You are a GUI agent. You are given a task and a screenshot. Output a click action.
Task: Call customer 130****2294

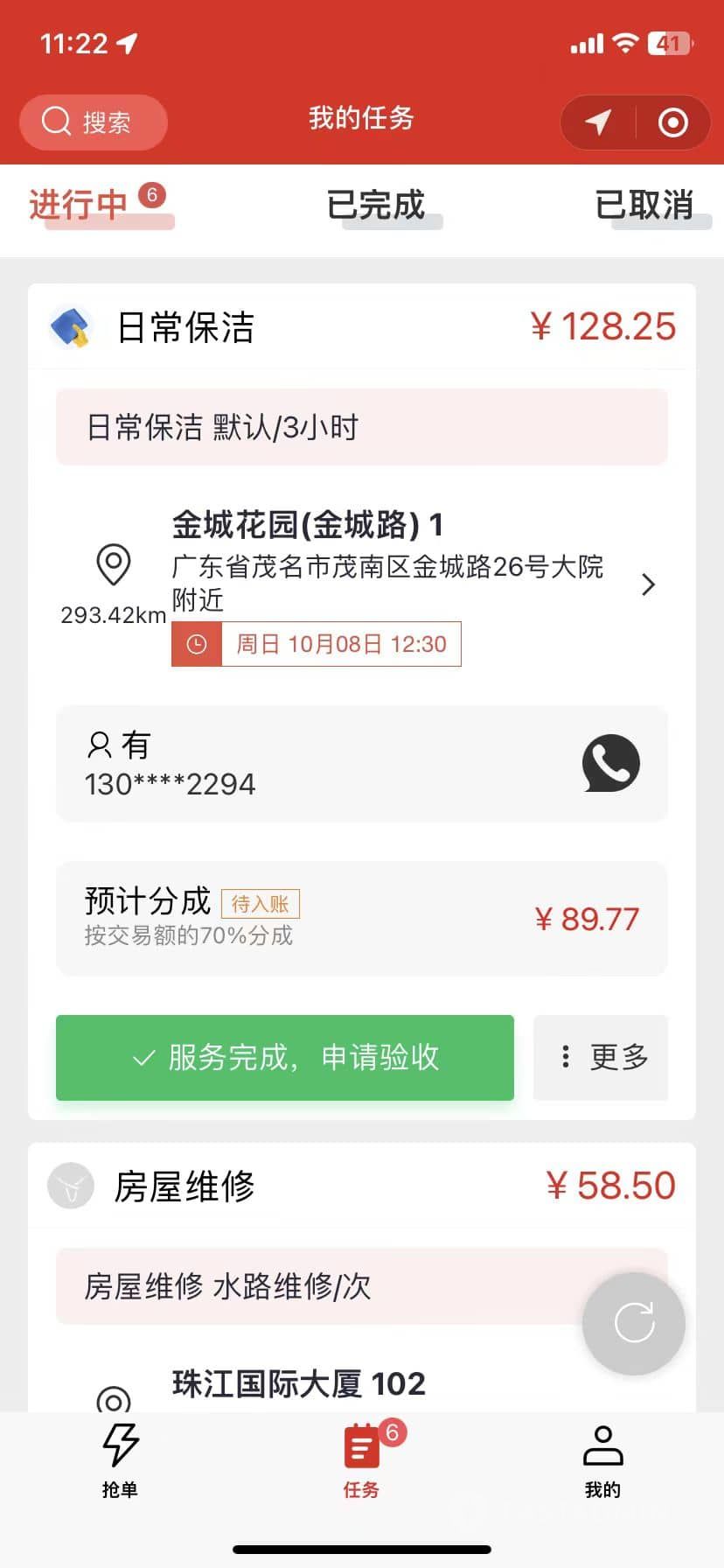(x=610, y=763)
